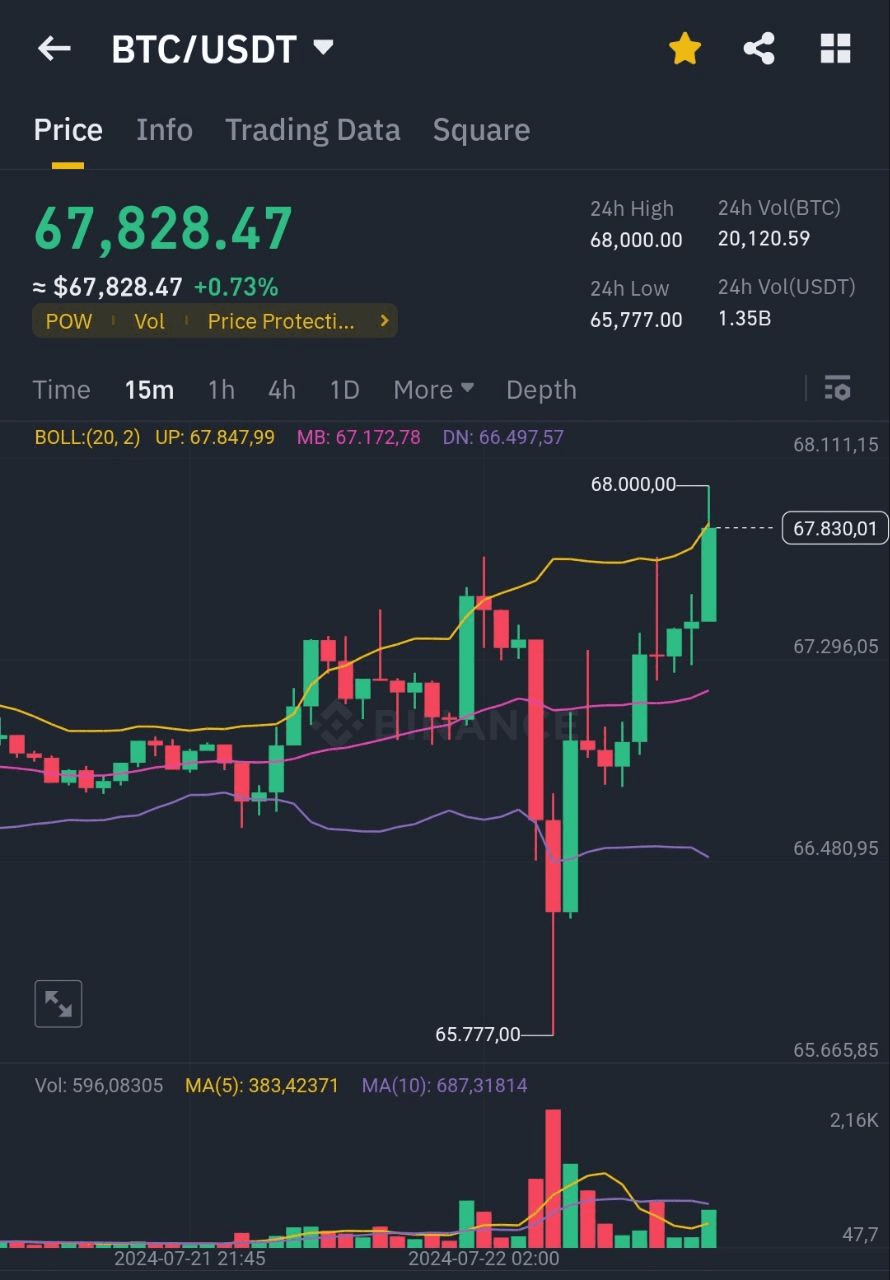
Task: Select the 15m chart interval
Action: click(149, 390)
